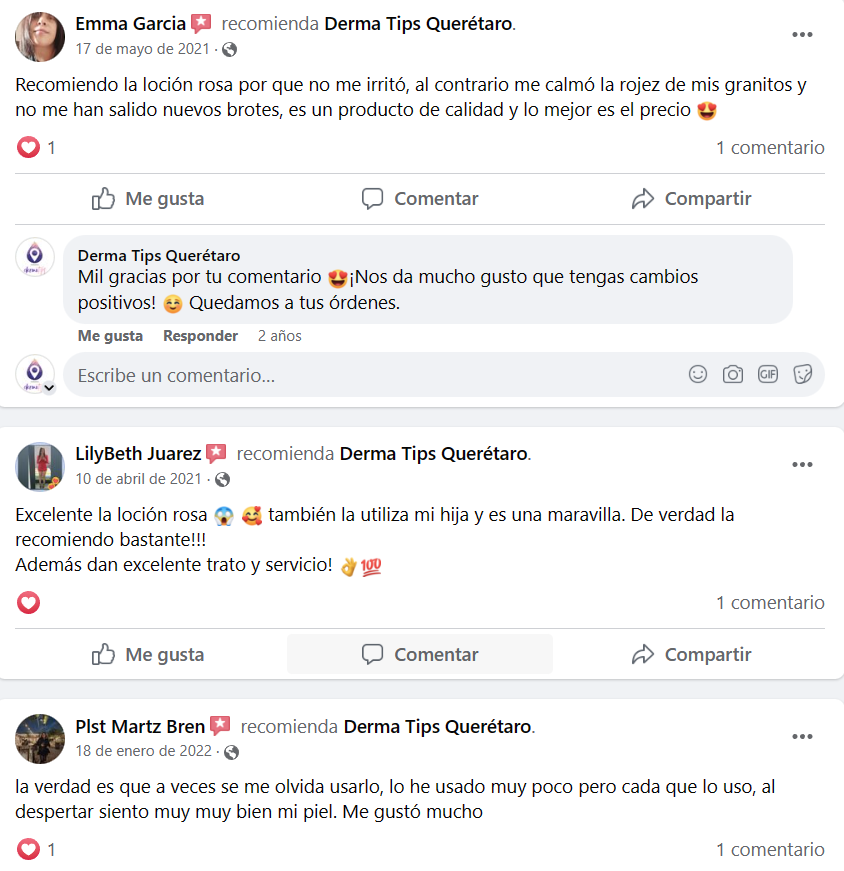
Task: Open Emma Garcia's profile name
Action: [130, 23]
